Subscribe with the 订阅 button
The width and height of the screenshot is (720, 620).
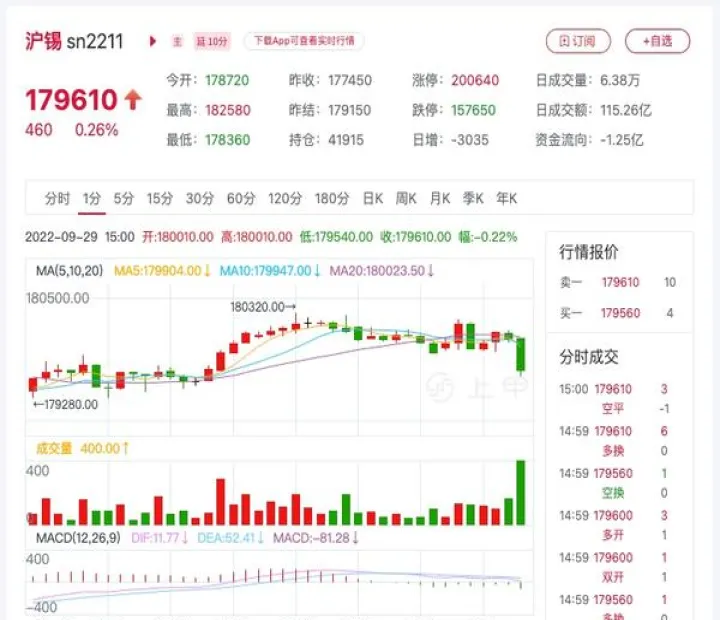tap(578, 41)
